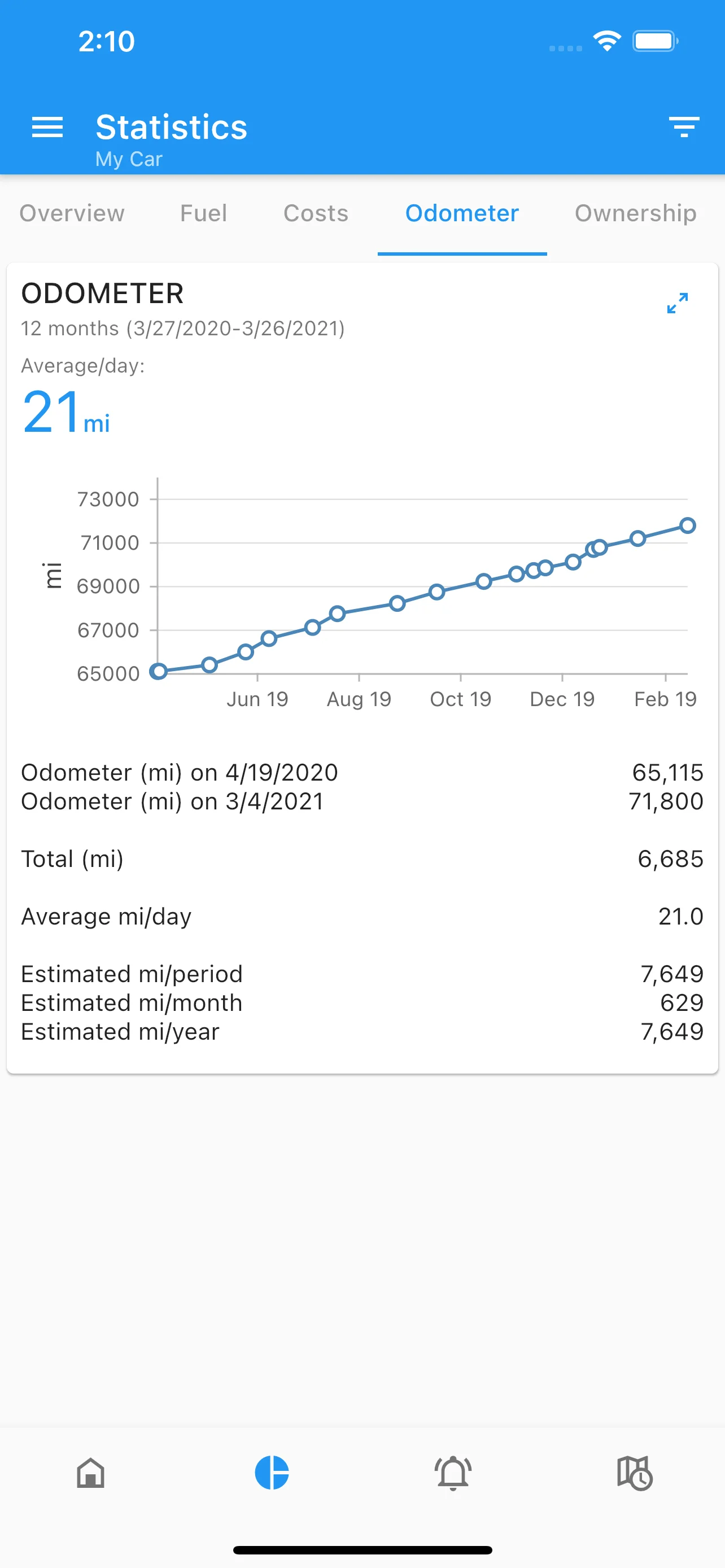Viewport: 725px width, 1568px height.
Task: Select the Statistics pie chart icon
Action: coord(272,1474)
